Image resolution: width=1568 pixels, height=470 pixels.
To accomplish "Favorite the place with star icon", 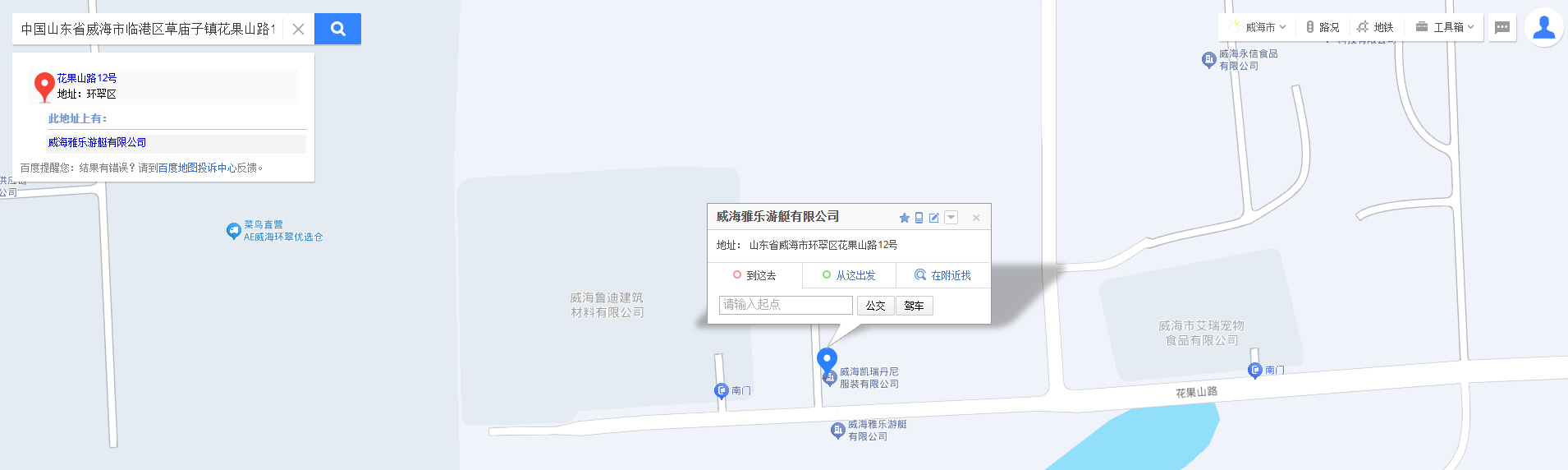I will (x=904, y=218).
